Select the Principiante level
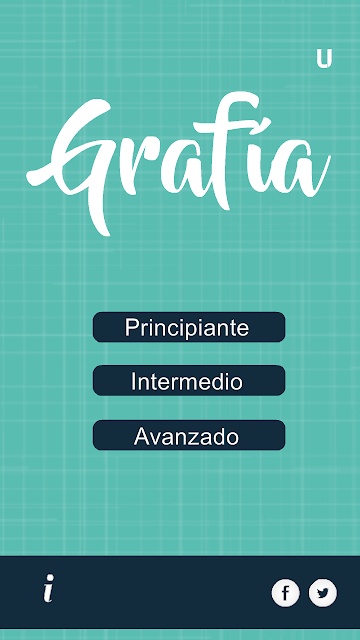This screenshot has width=360, height=640. click(189, 327)
